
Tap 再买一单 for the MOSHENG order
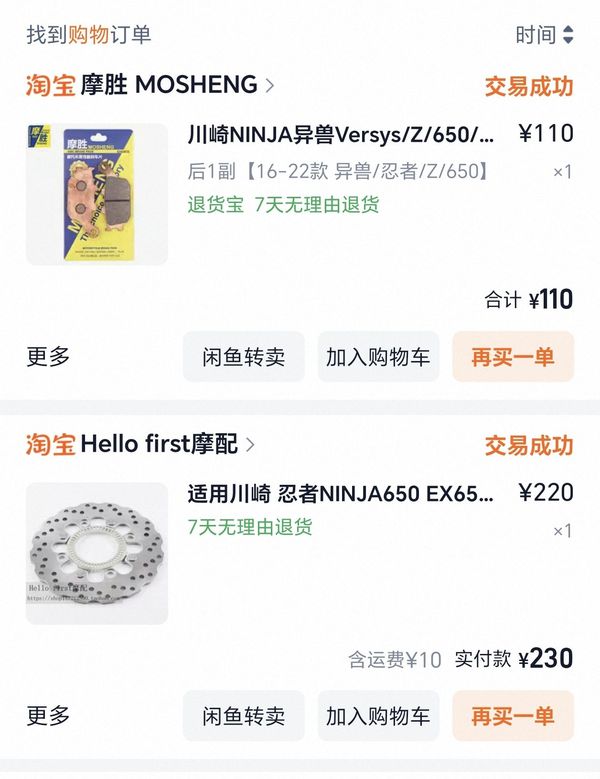point(513,357)
